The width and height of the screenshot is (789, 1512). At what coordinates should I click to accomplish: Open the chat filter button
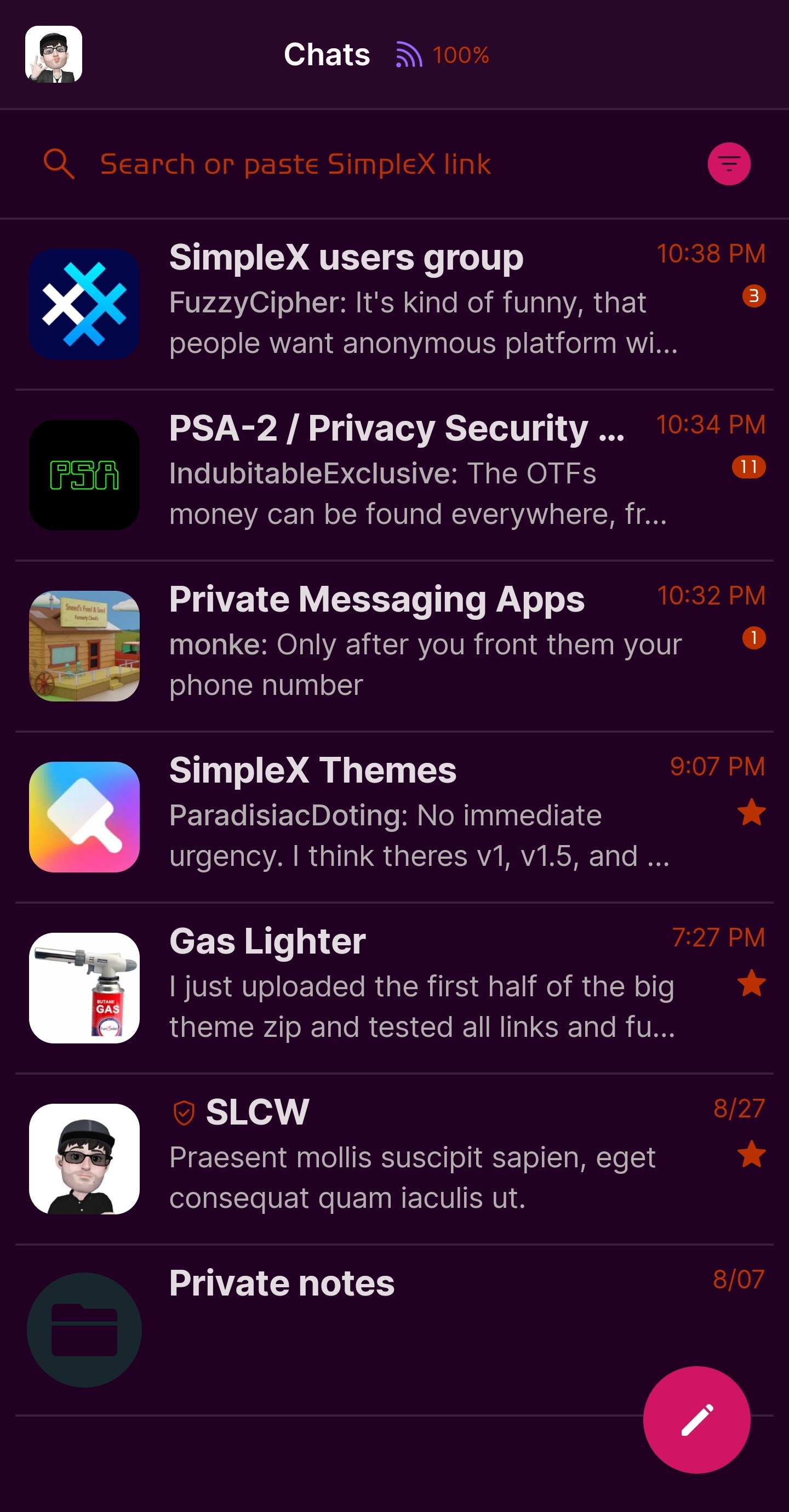(x=729, y=164)
